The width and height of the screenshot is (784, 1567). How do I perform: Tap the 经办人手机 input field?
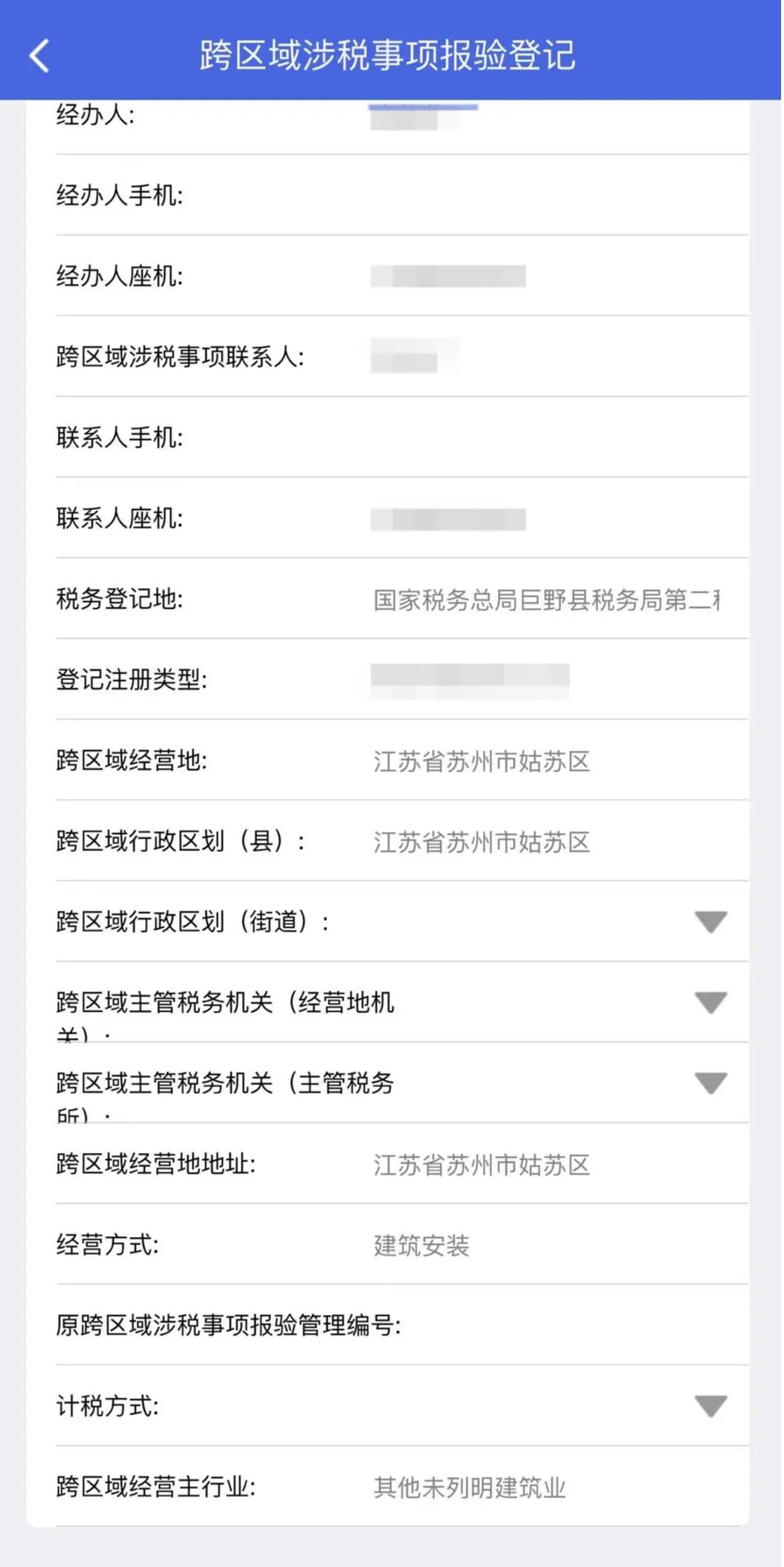pyautogui.click(x=550, y=196)
